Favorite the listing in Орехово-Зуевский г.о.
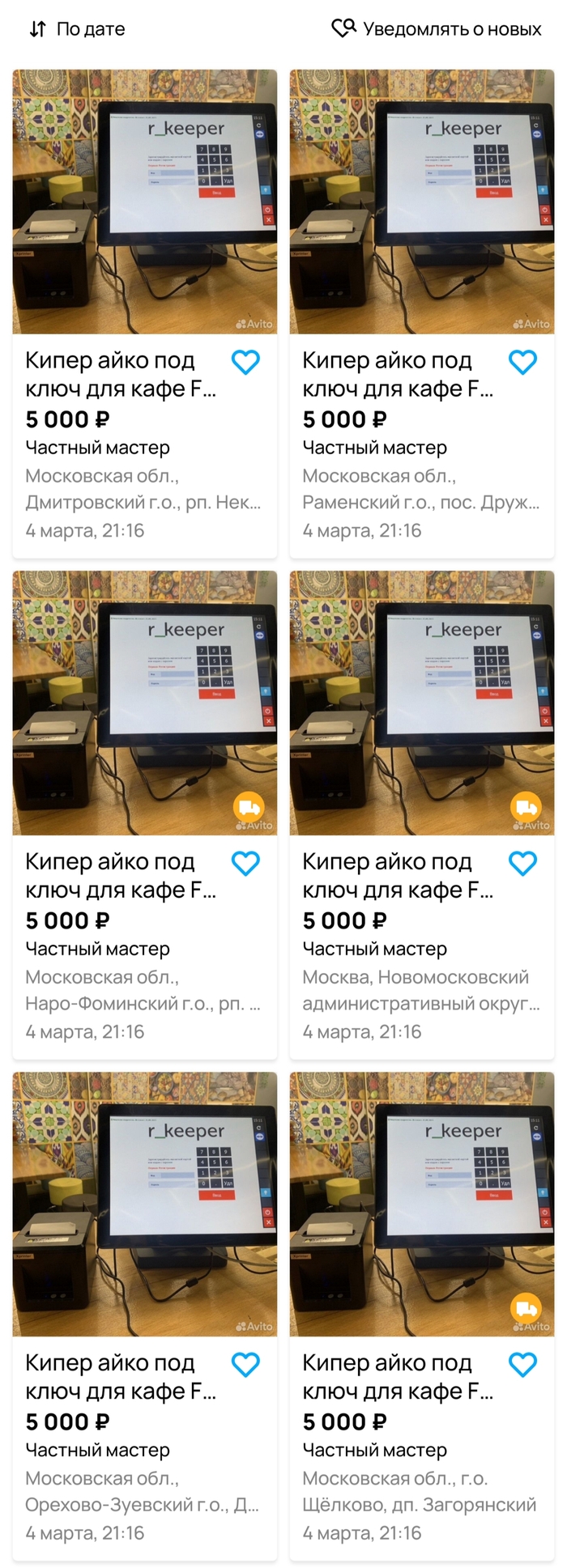The width and height of the screenshot is (567, 1568). click(x=245, y=1365)
